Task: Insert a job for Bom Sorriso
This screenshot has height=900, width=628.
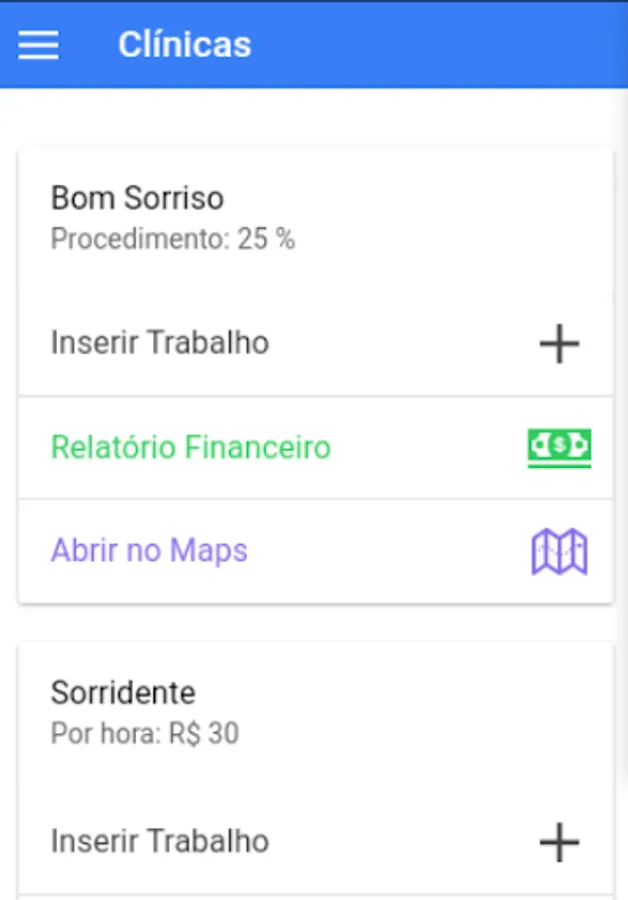Action: pyautogui.click(x=315, y=343)
